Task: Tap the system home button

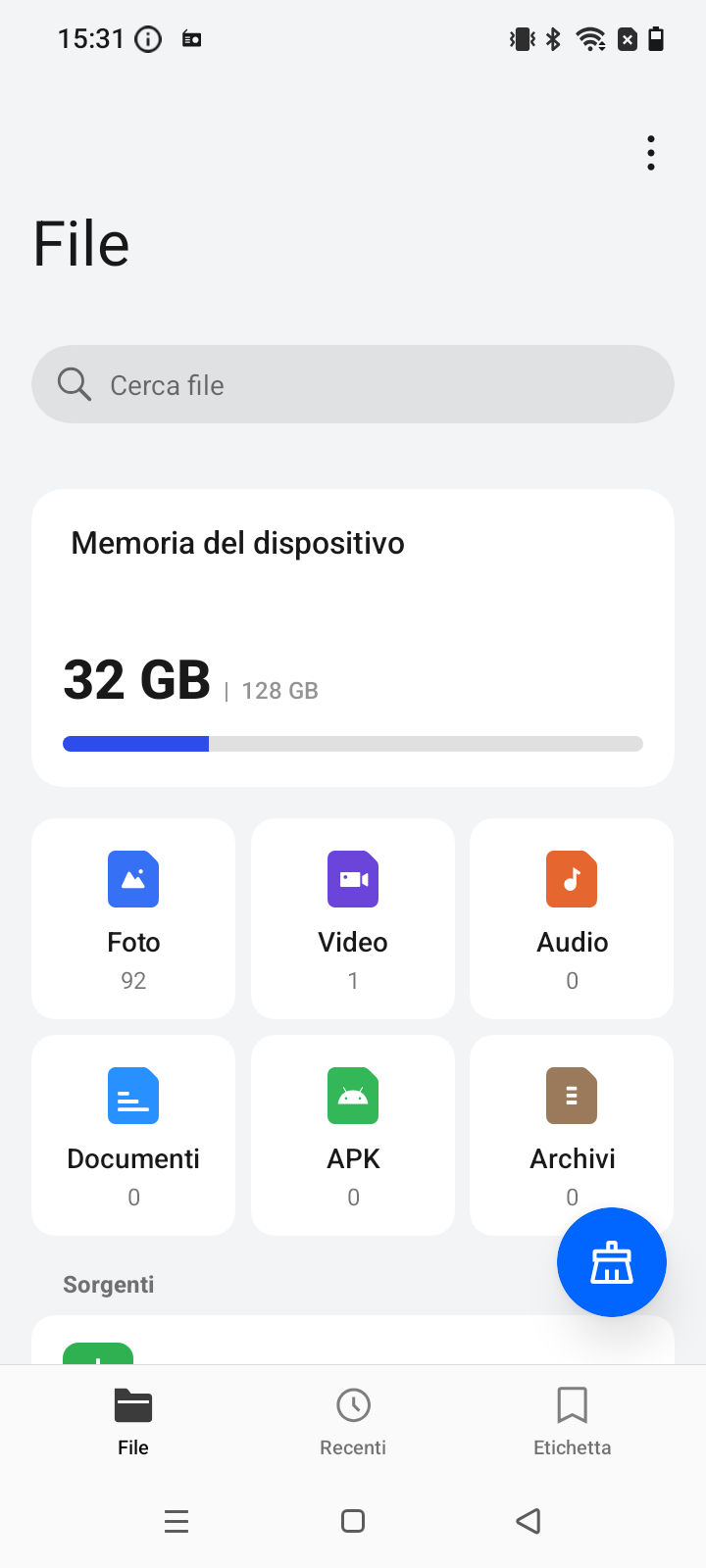Action: pyautogui.click(x=353, y=1521)
